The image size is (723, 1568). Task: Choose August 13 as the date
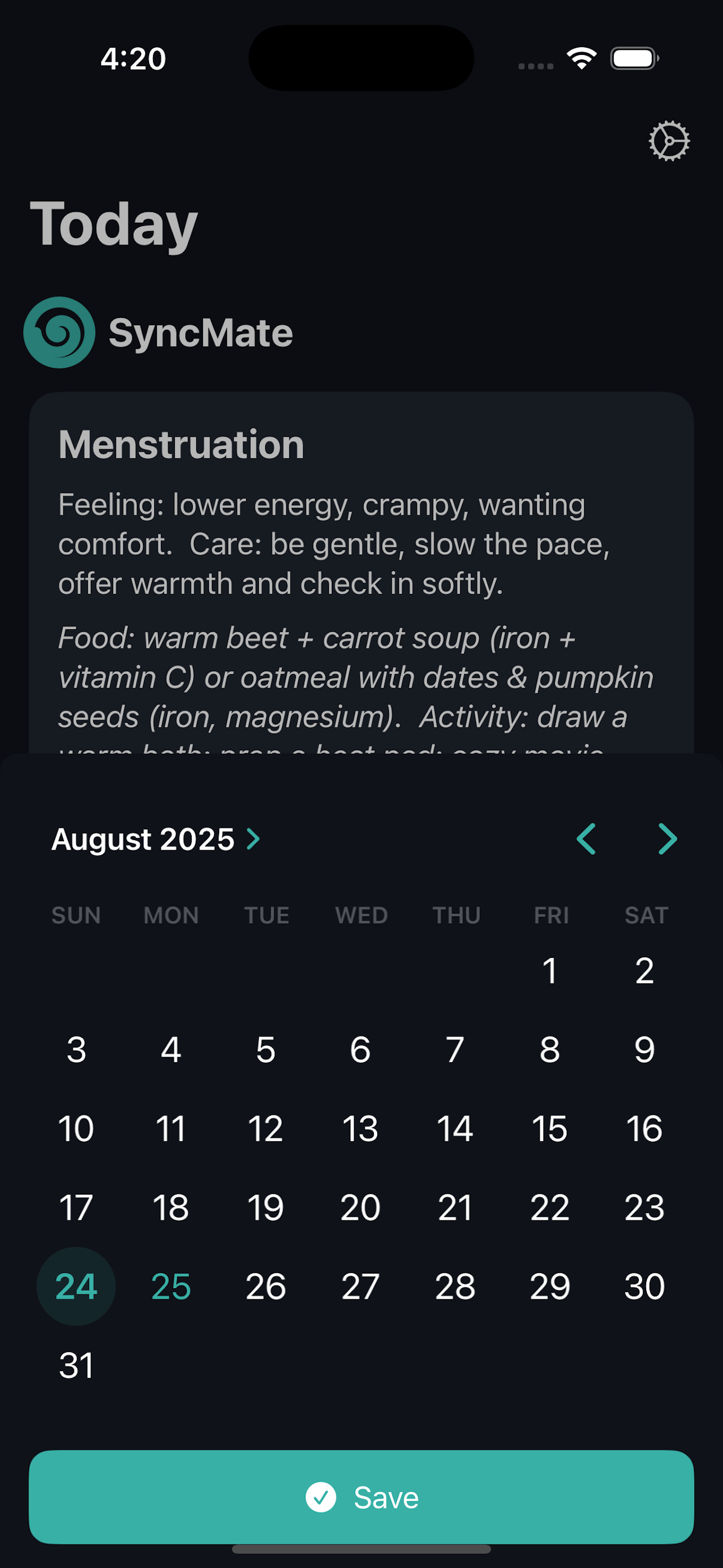click(x=360, y=1128)
